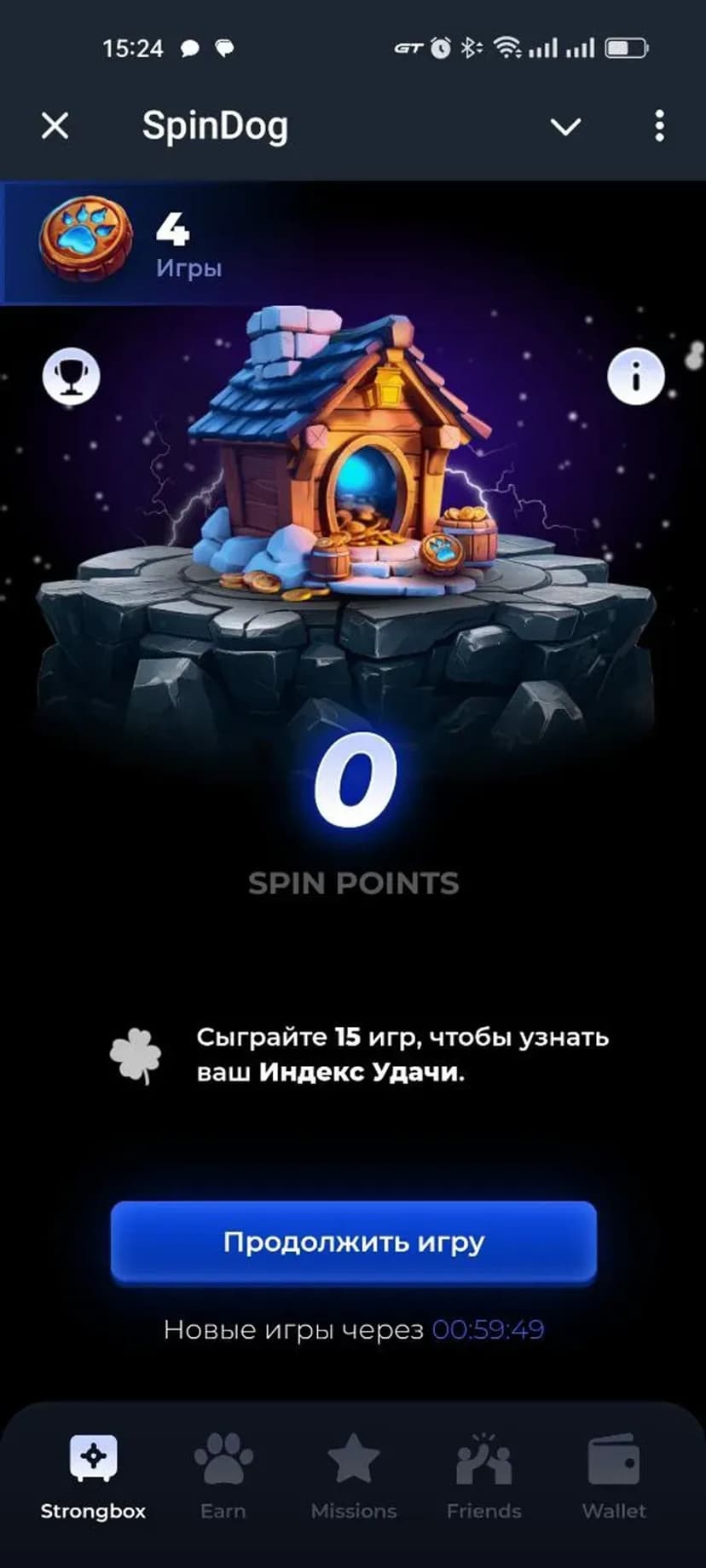706x1568 pixels.
Task: Select the Strongbox tab
Action: coord(93,1476)
